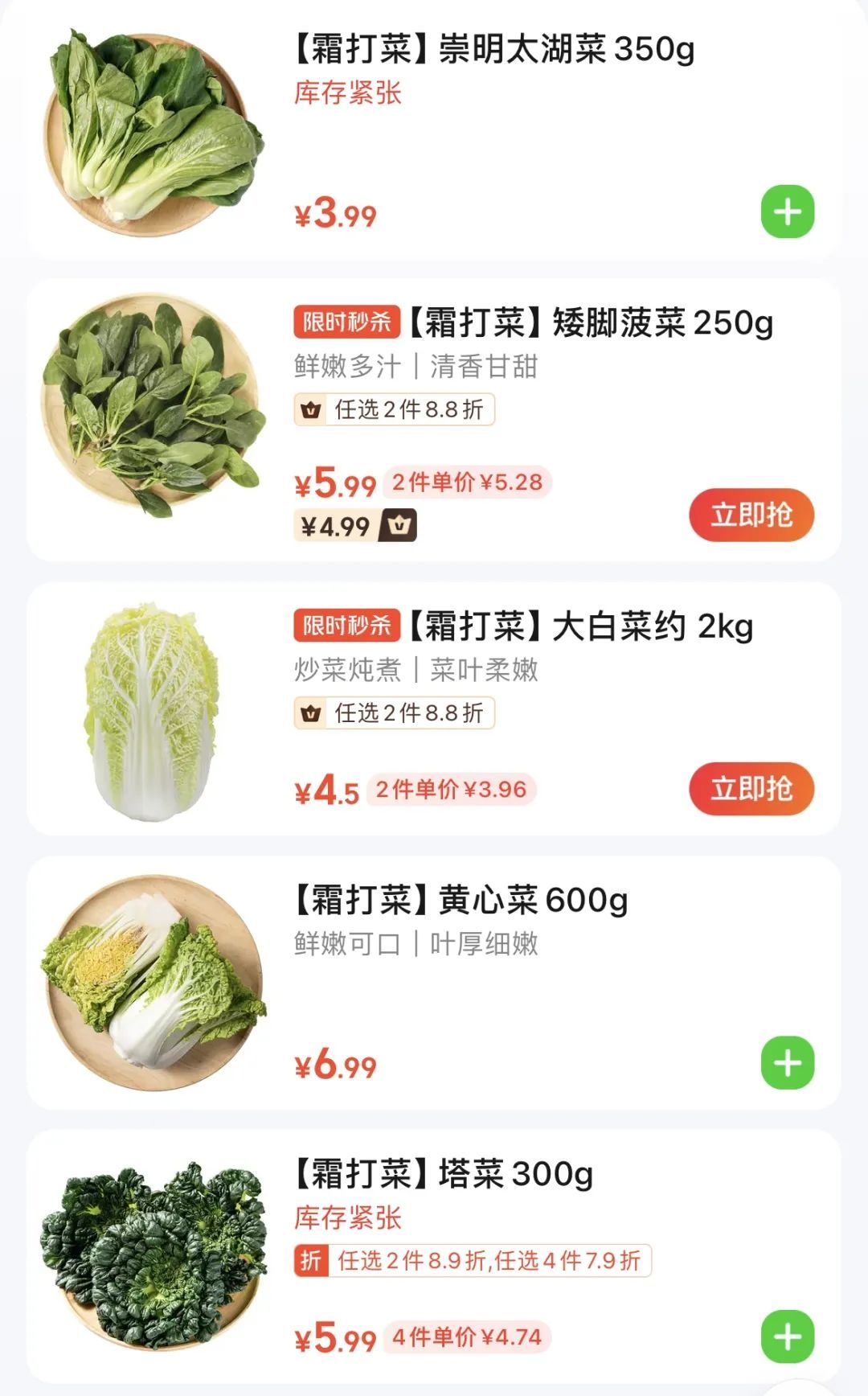The height and width of the screenshot is (1396, 868).
Task: Open the 大白菜约 2kg product card
Action: click(580, 626)
